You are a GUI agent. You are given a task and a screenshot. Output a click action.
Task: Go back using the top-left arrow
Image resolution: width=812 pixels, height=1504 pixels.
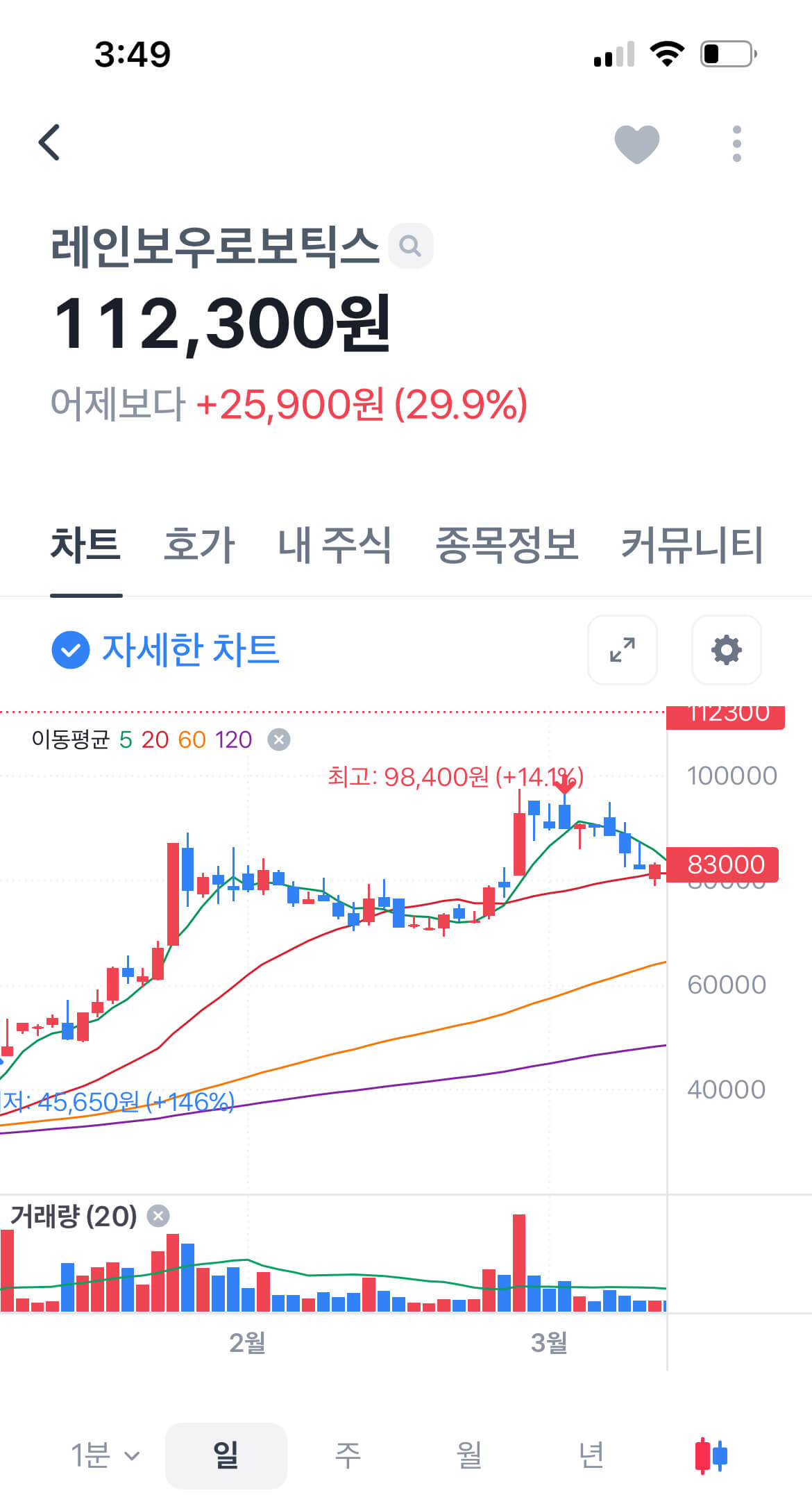tap(49, 143)
